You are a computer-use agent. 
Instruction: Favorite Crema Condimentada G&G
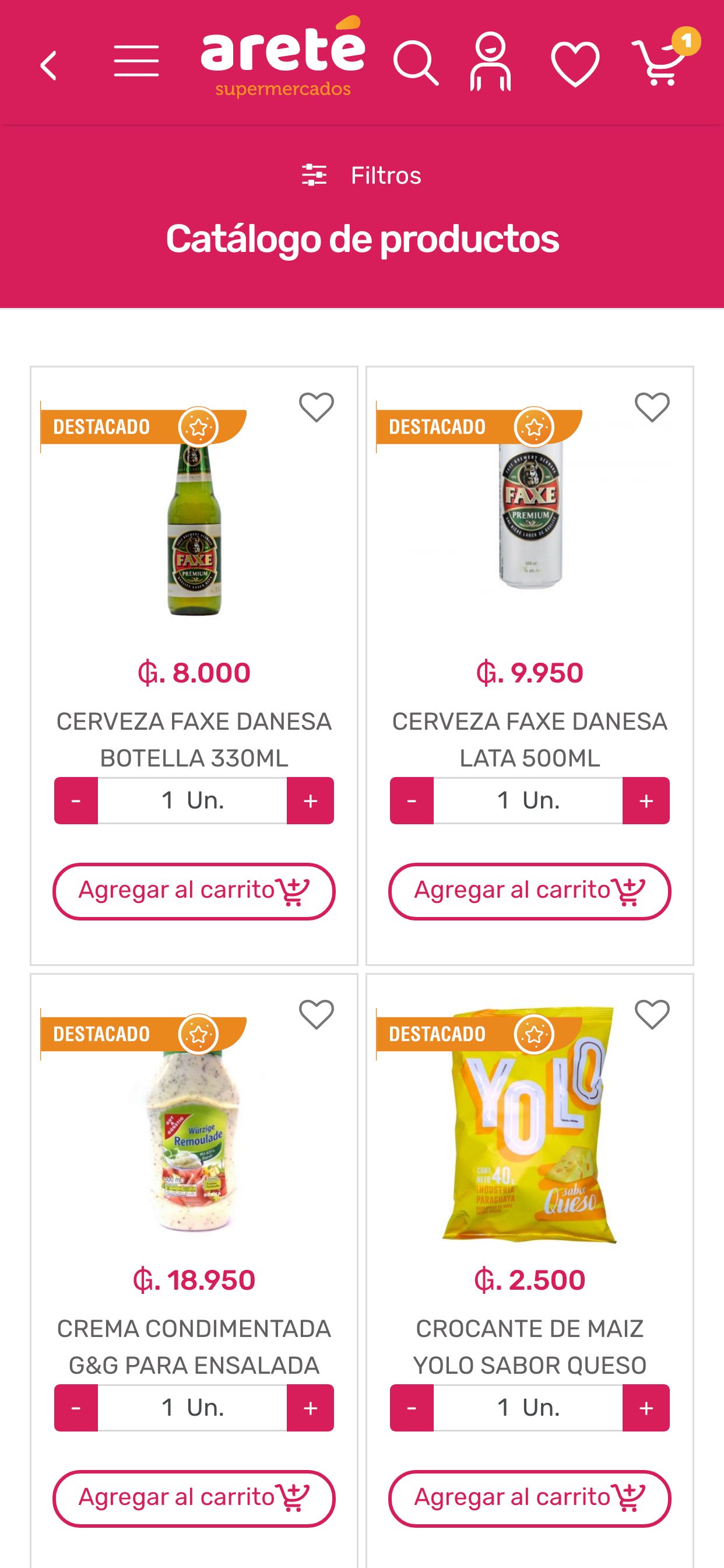(317, 1014)
